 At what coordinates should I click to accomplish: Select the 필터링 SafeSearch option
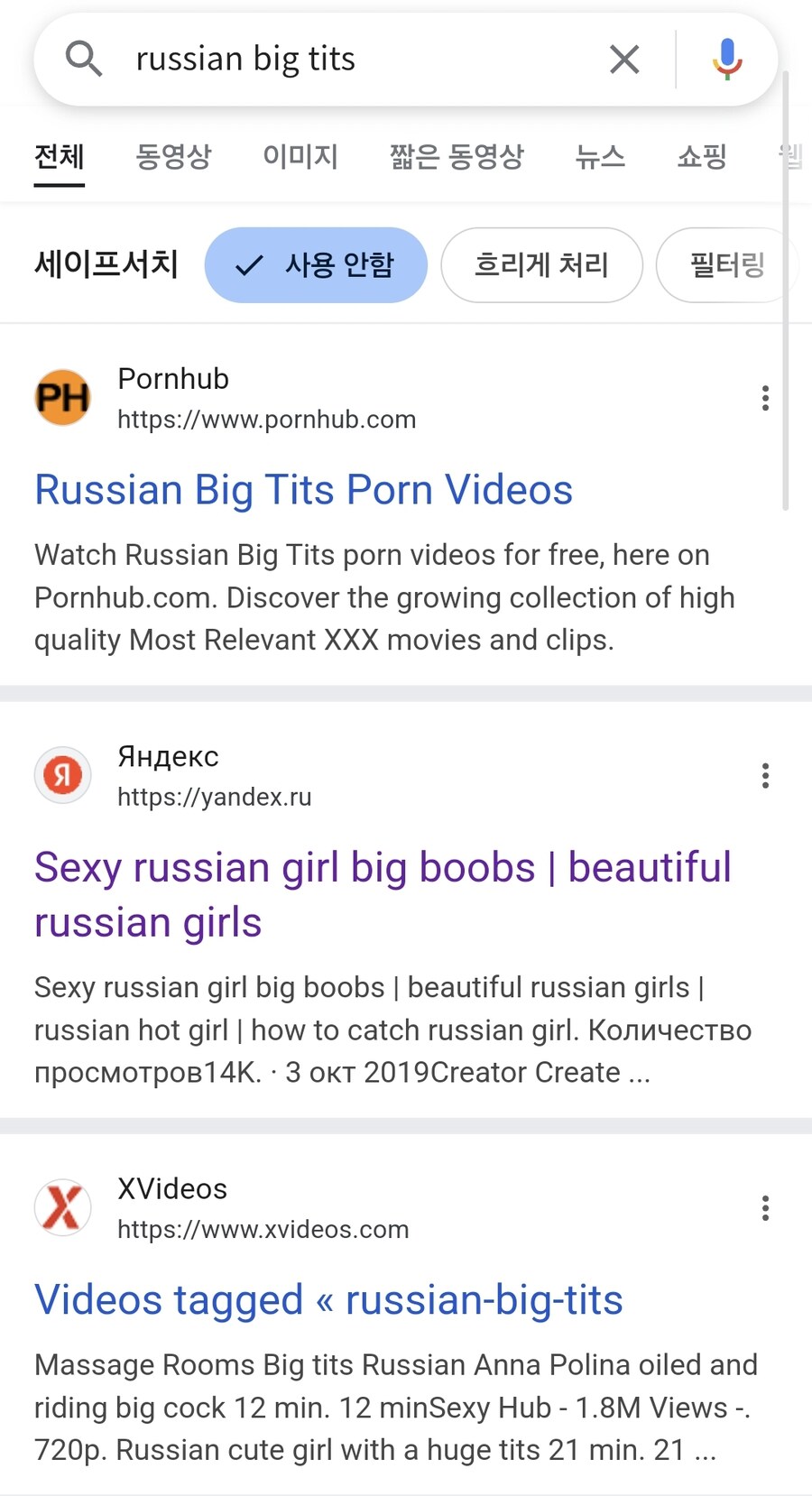726,264
